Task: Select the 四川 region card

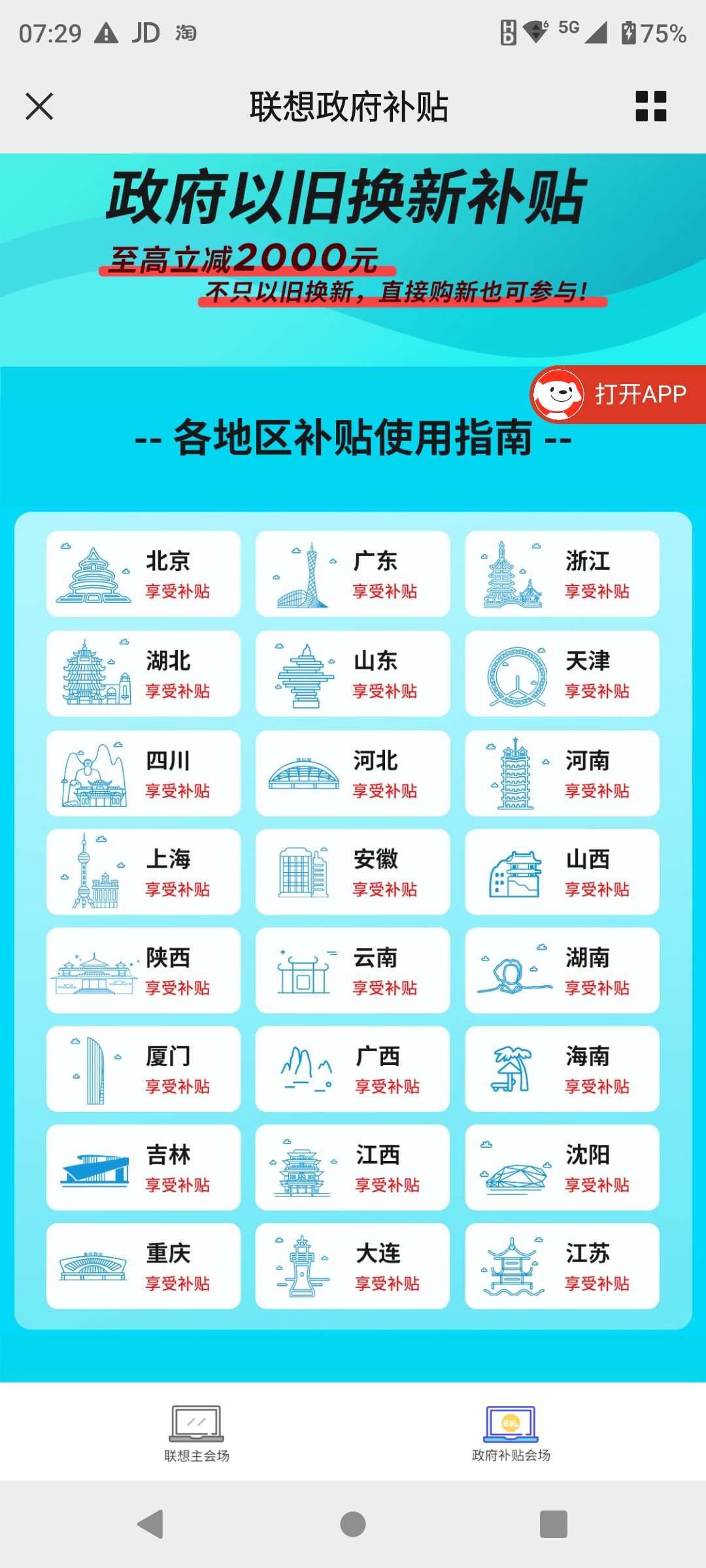Action: pyautogui.click(x=144, y=773)
